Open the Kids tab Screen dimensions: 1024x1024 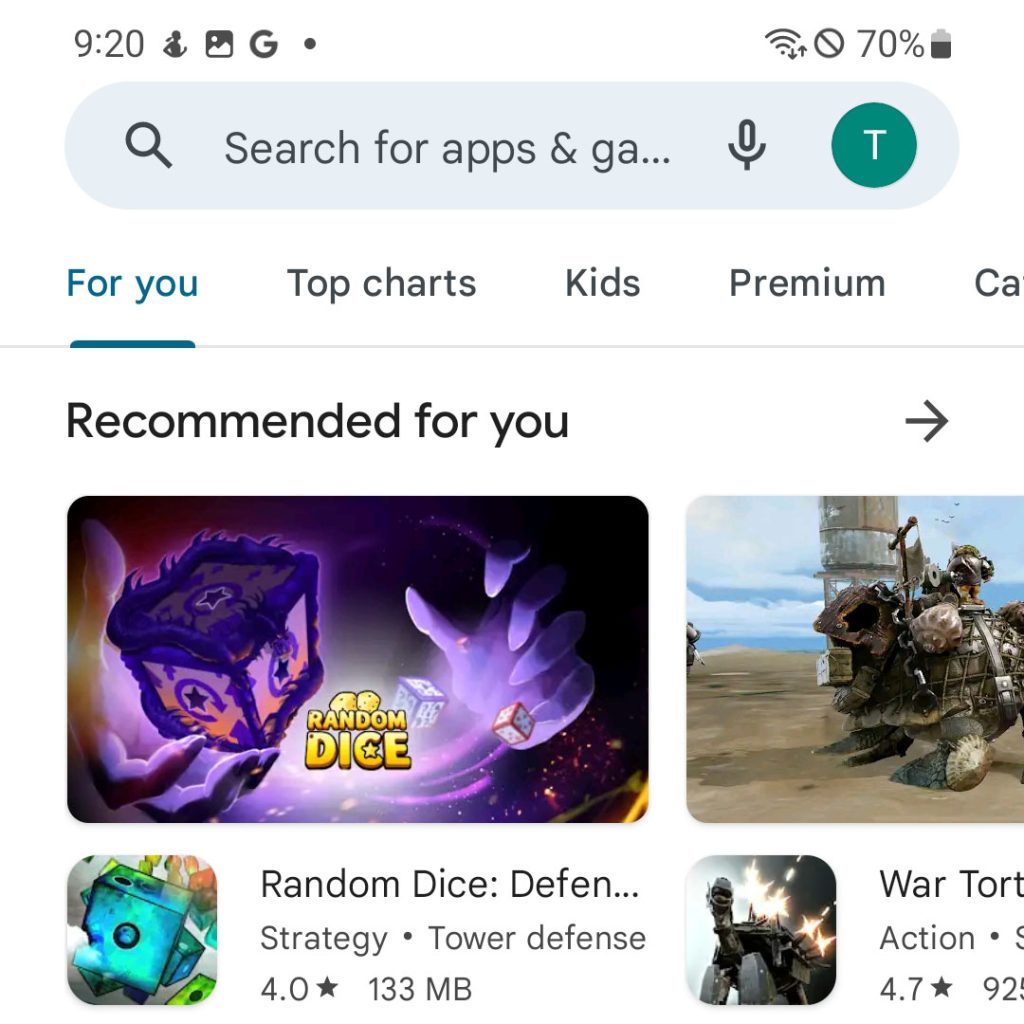[602, 284]
